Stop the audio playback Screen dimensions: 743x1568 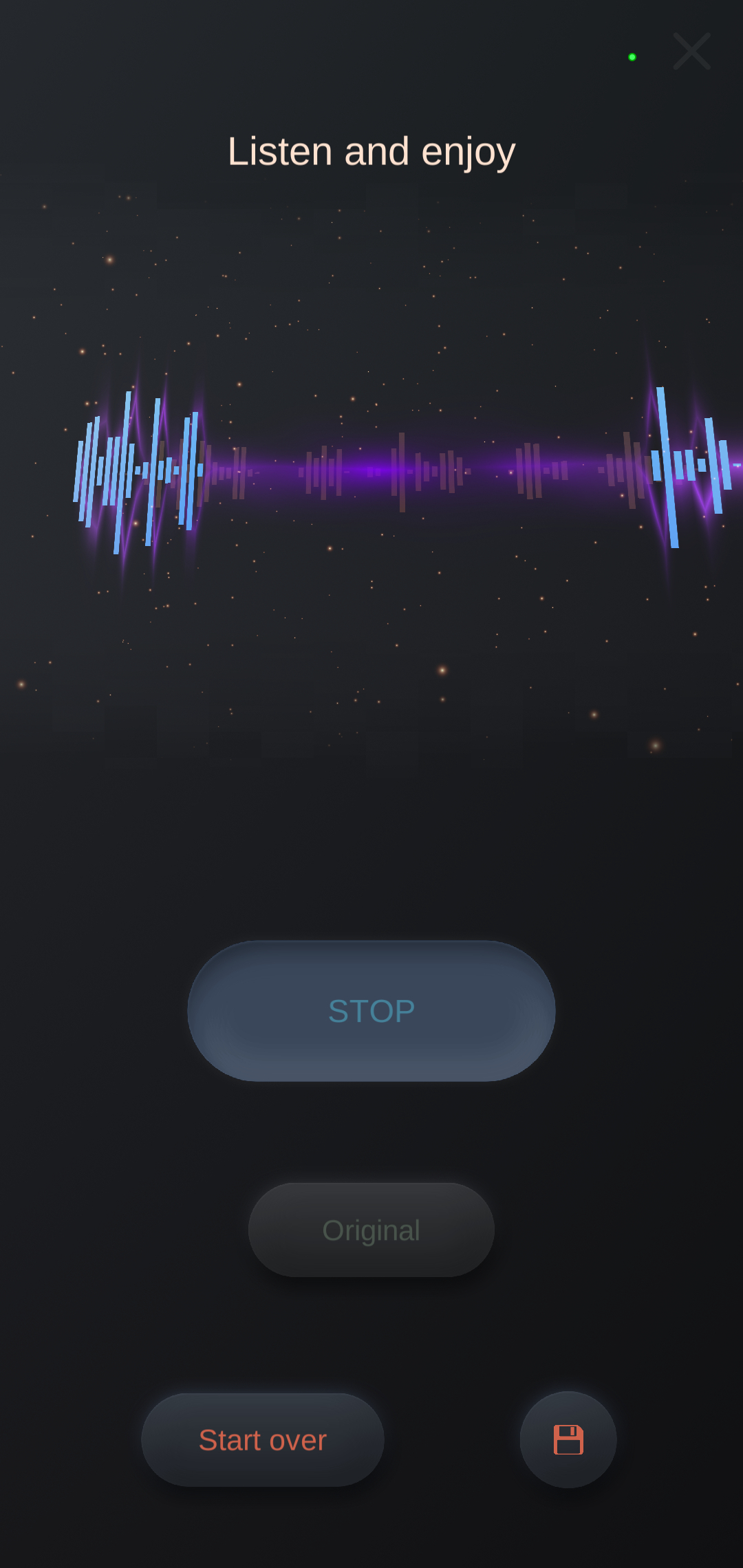371,1011
